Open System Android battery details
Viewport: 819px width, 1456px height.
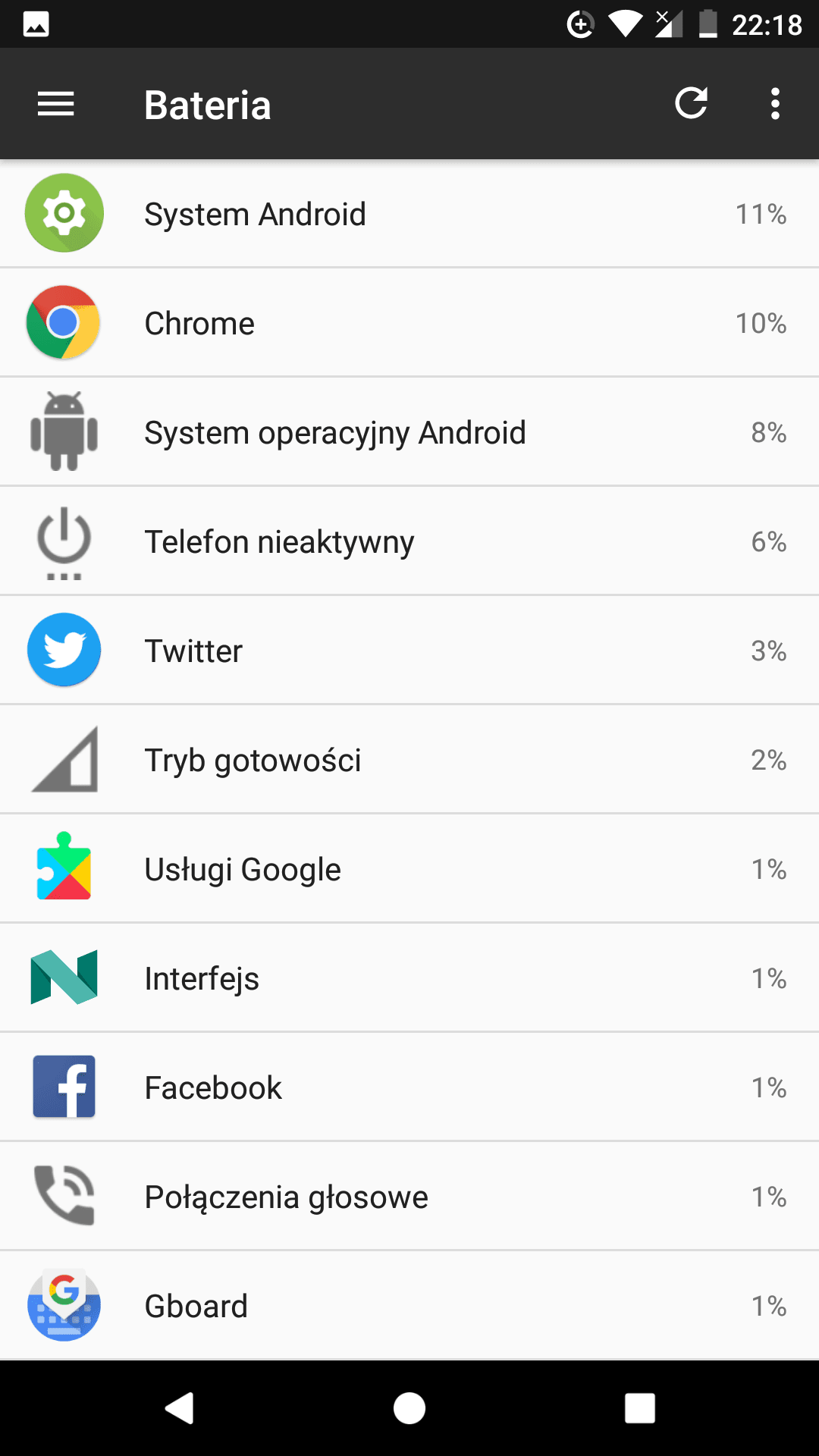click(x=409, y=214)
